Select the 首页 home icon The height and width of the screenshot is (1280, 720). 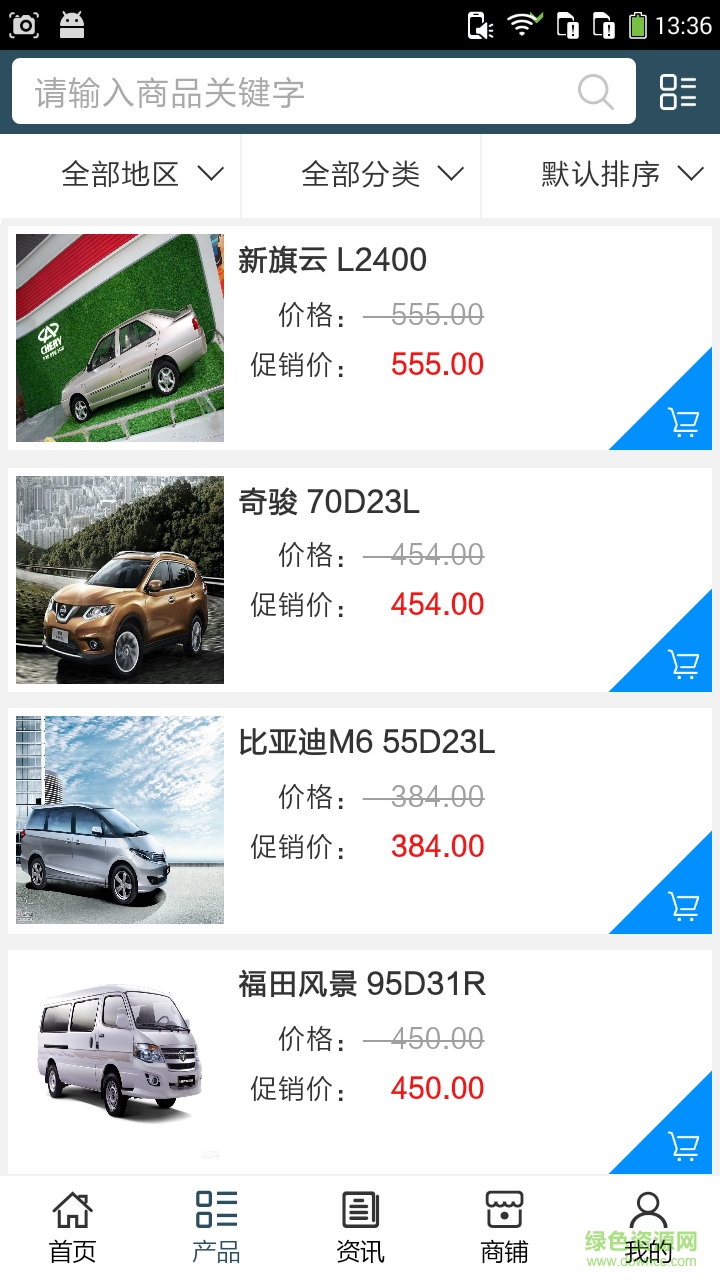click(x=71, y=1209)
